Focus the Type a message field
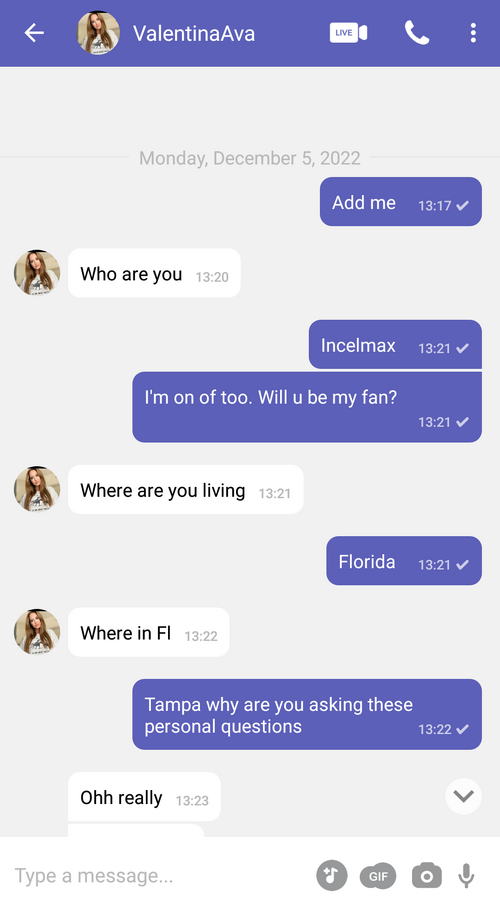 pyautogui.click(x=157, y=875)
